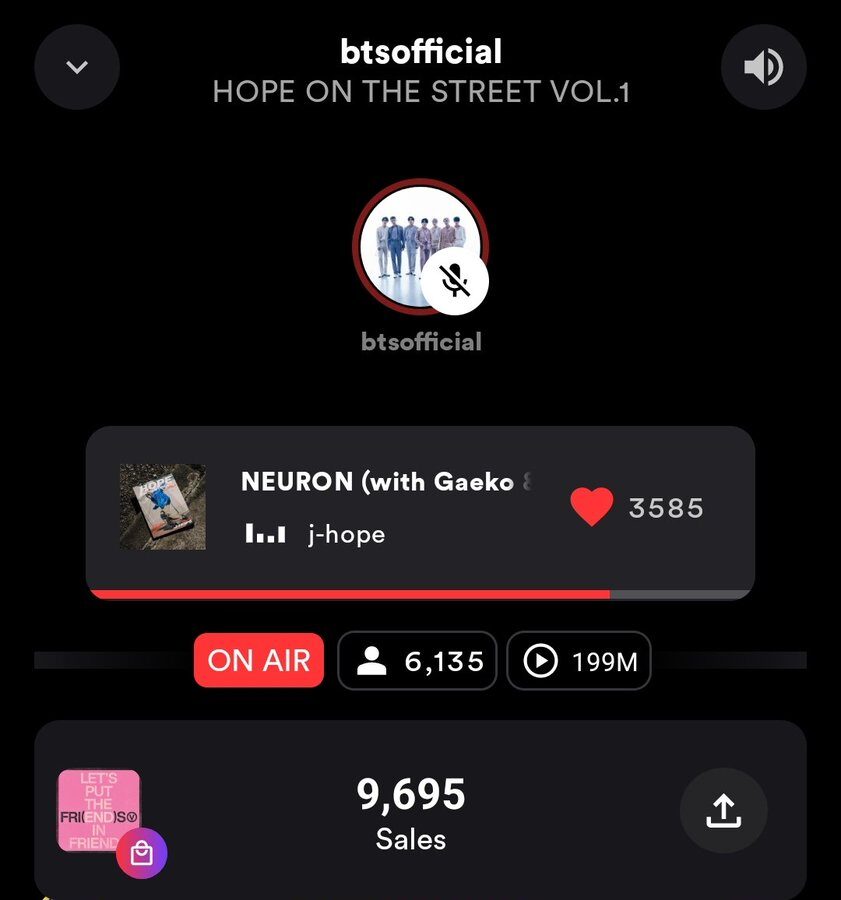Like the NEURON track

click(x=591, y=508)
